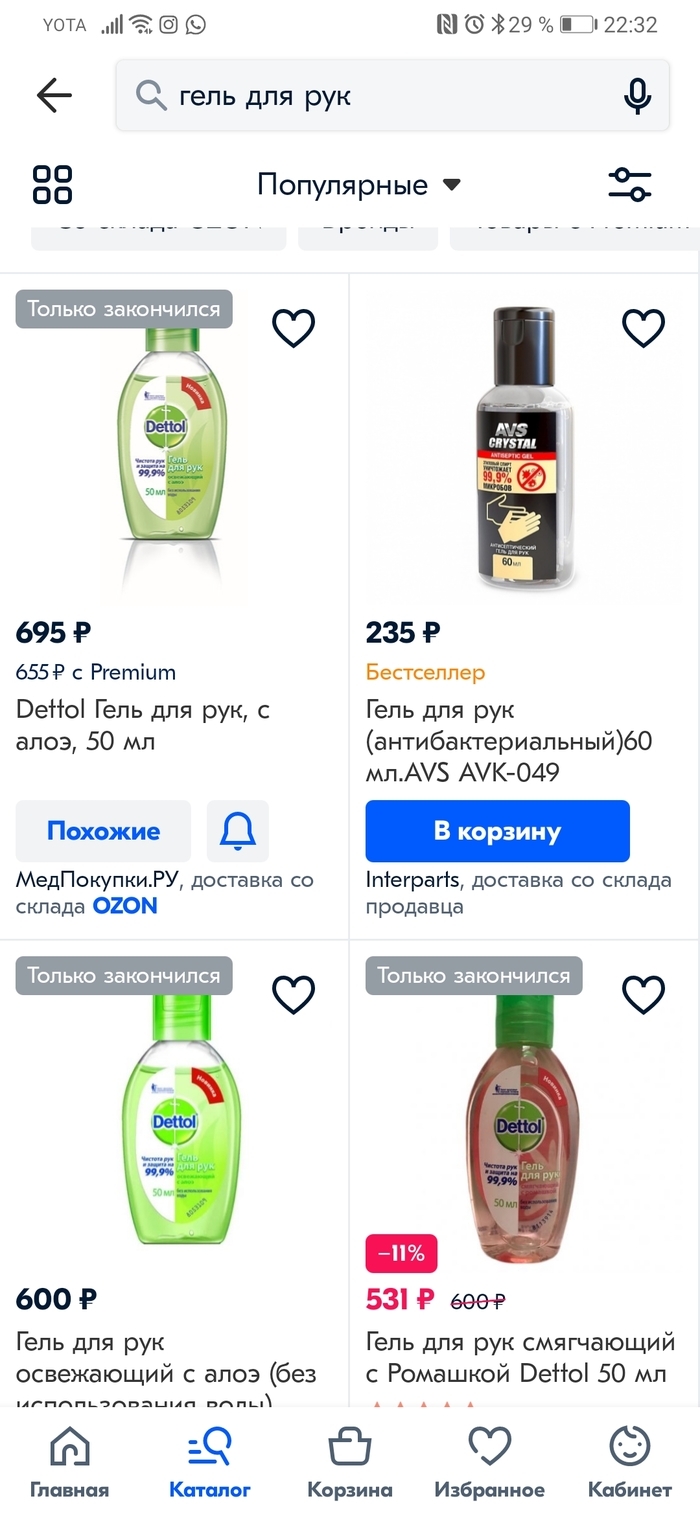The image size is (700, 1516).
Task: Go to the Главная tab
Action: click(69, 1461)
